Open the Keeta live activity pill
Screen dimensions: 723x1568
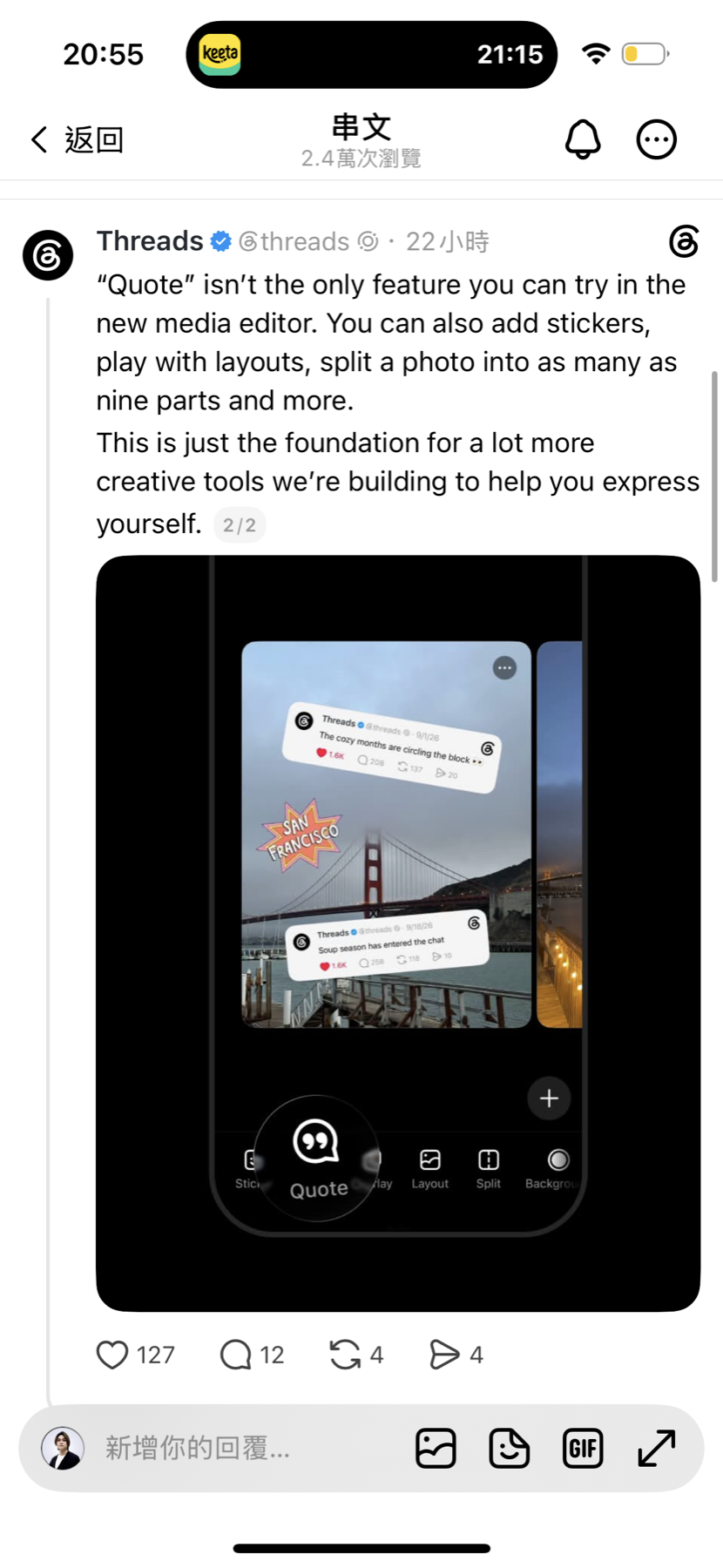[371, 54]
